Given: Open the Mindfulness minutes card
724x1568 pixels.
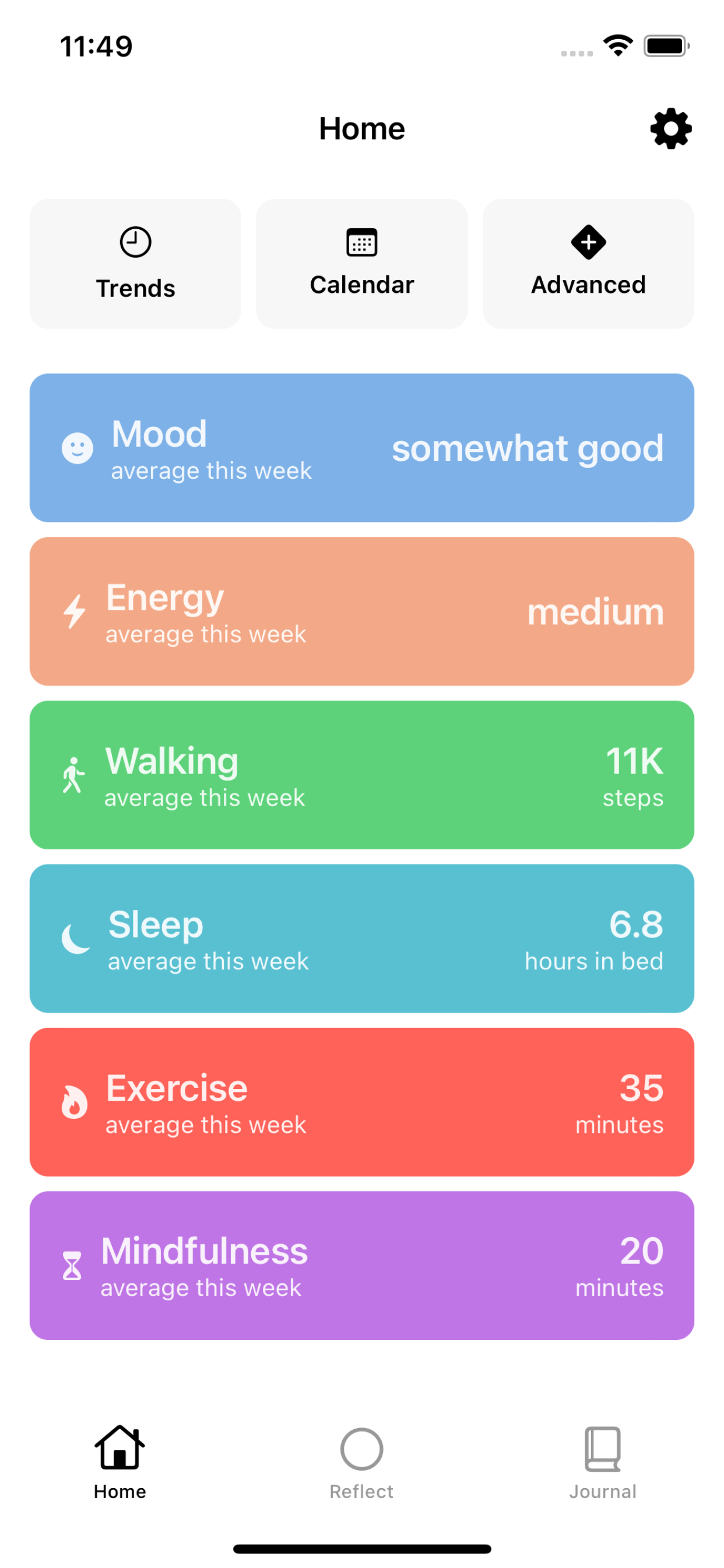Looking at the screenshot, I should tap(362, 1265).
